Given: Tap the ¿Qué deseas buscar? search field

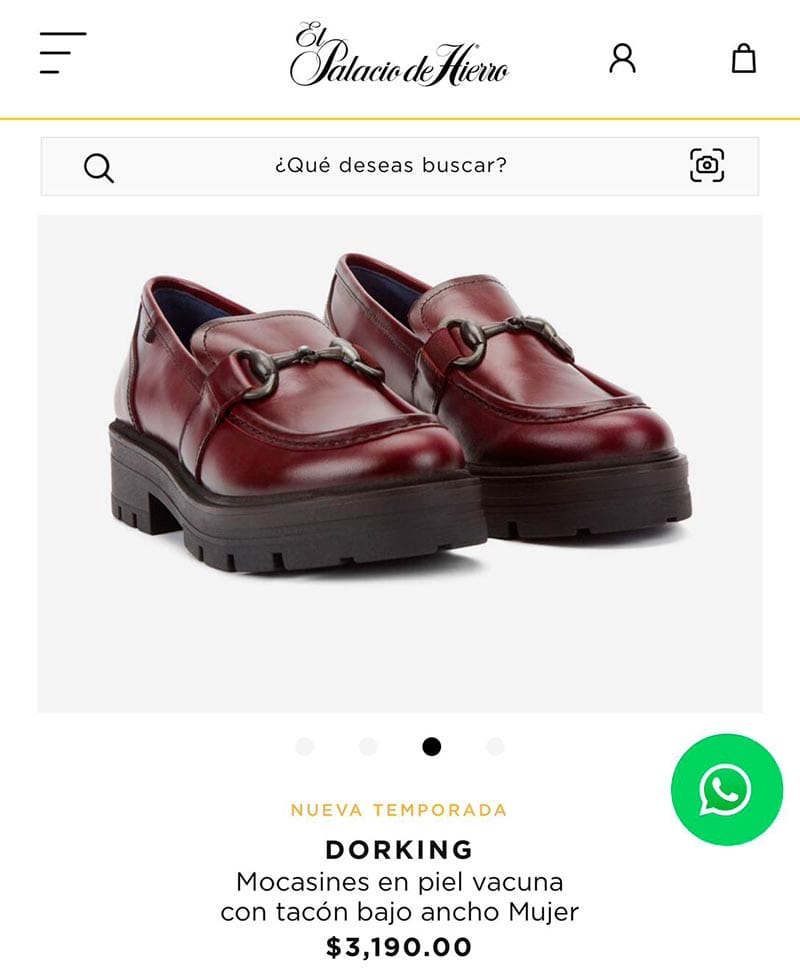Looking at the screenshot, I should [x=399, y=166].
